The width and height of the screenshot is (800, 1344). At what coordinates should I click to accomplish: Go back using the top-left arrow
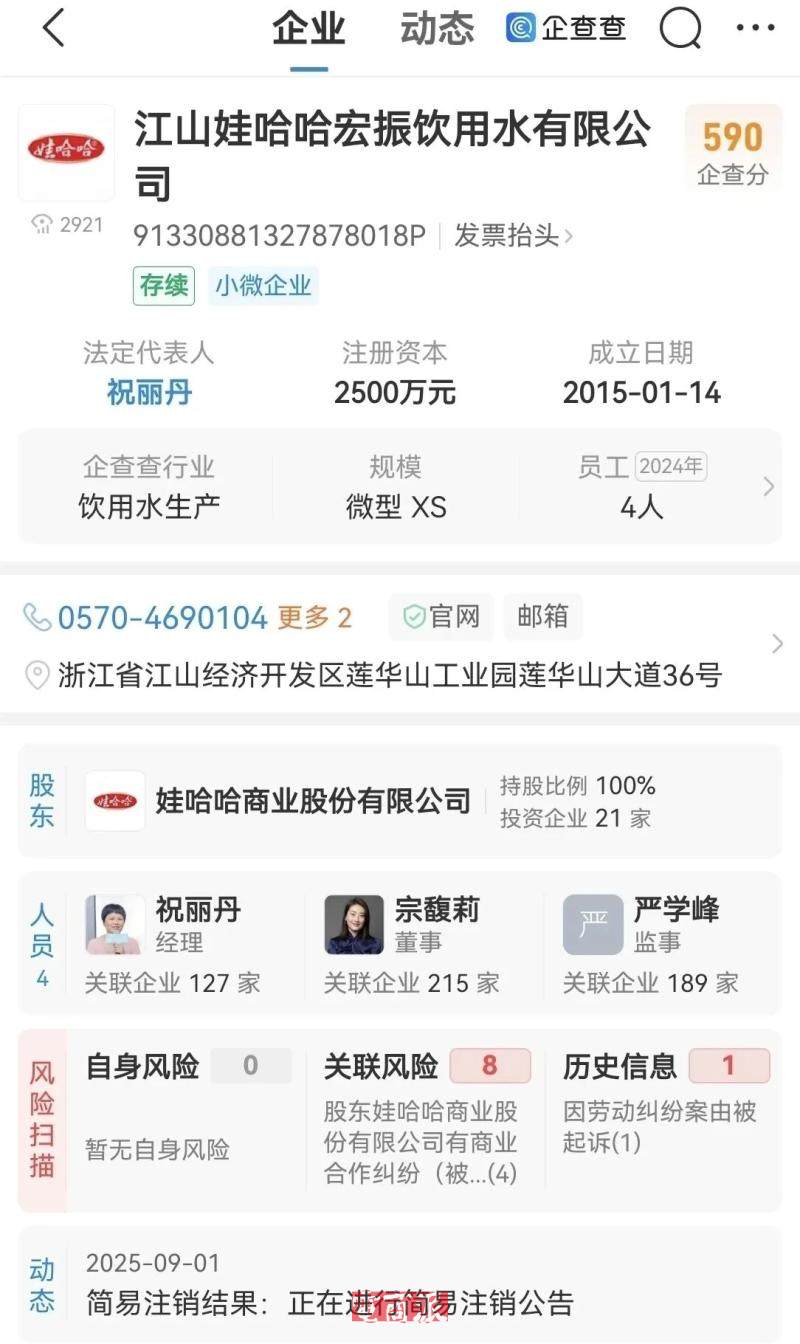click(x=53, y=29)
